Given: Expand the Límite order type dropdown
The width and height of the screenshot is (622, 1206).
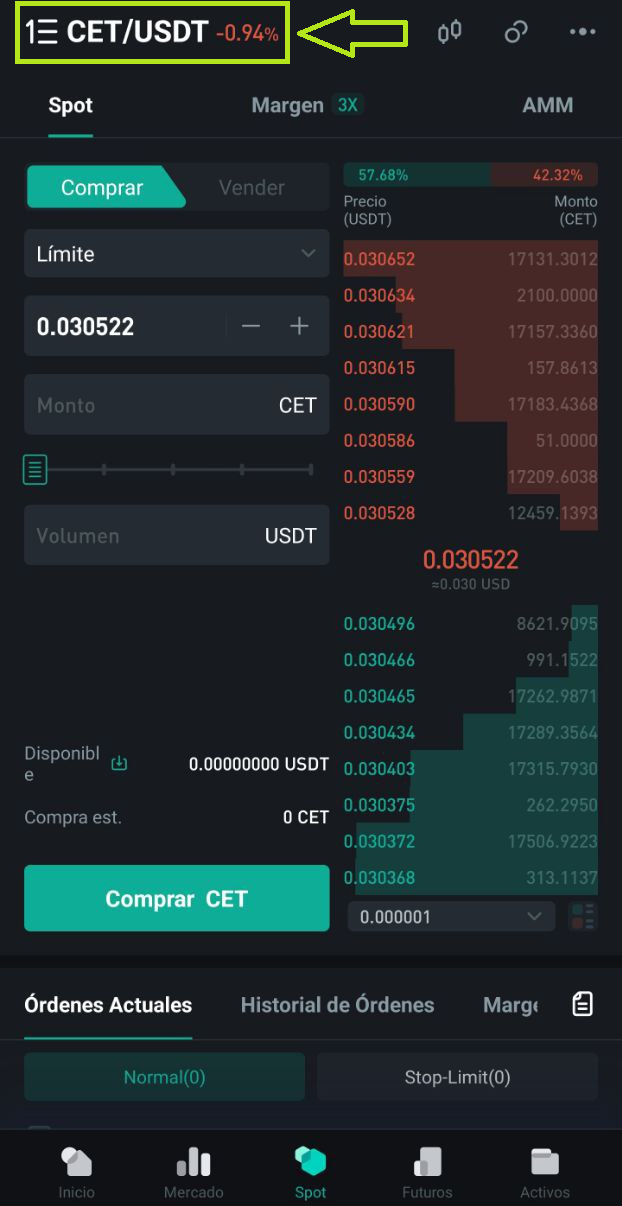Looking at the screenshot, I should tap(176, 254).
